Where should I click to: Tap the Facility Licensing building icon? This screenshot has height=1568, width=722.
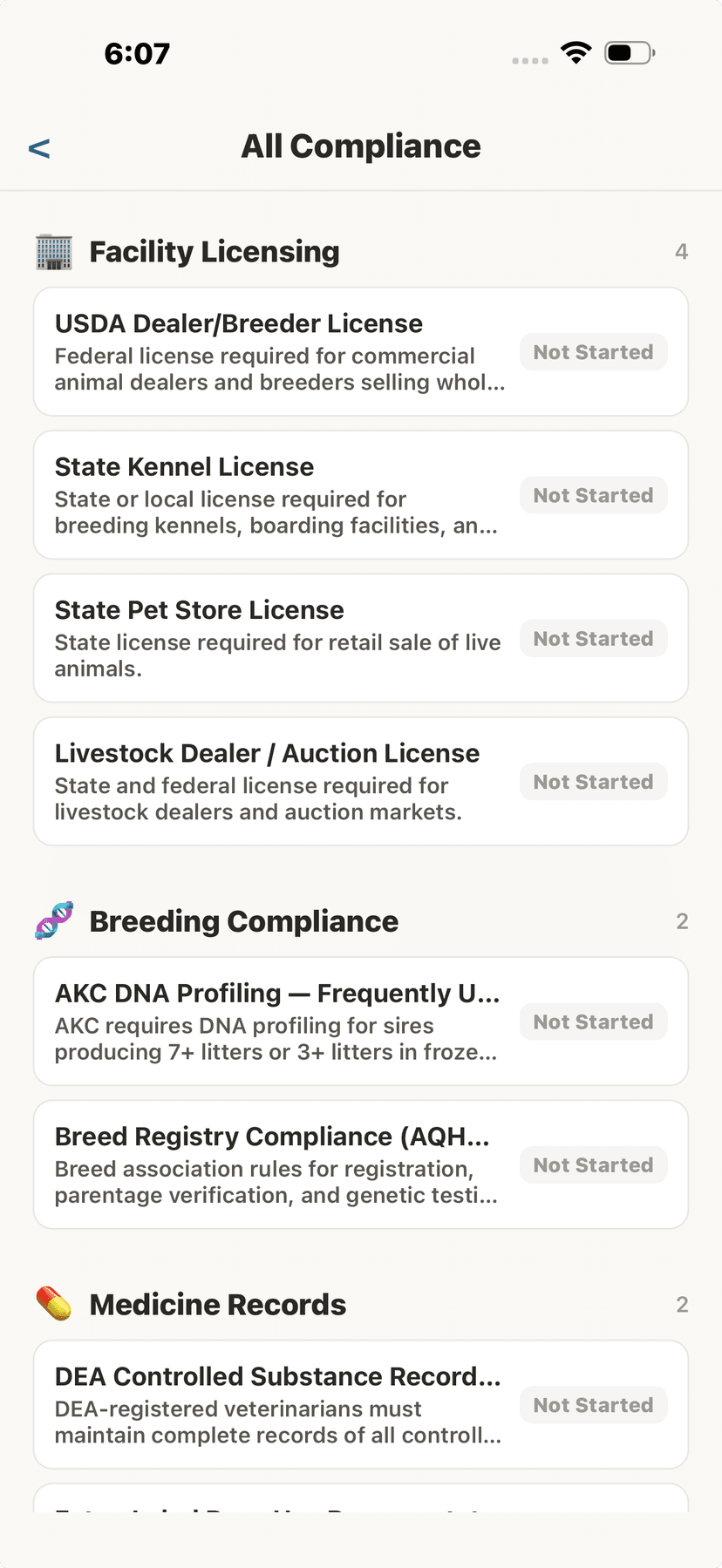click(x=54, y=251)
